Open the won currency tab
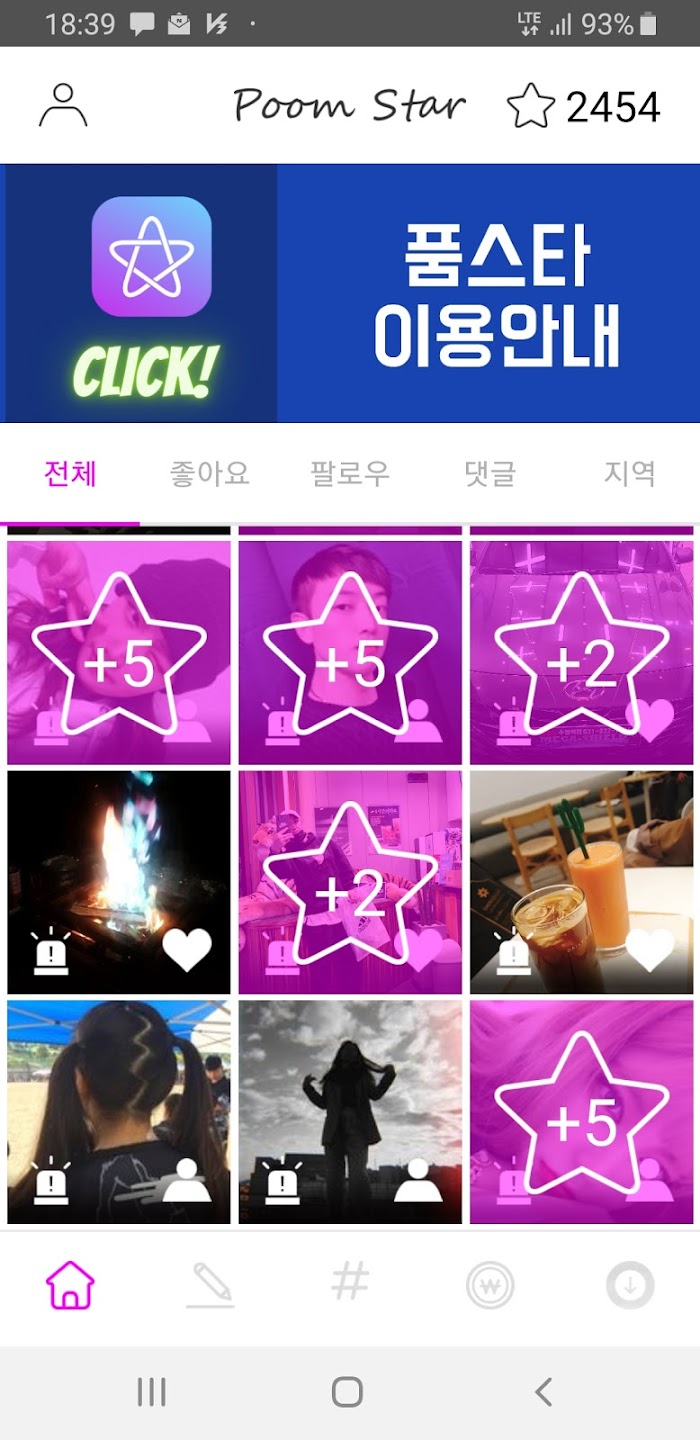The height and width of the screenshot is (1440, 700). (x=490, y=1286)
